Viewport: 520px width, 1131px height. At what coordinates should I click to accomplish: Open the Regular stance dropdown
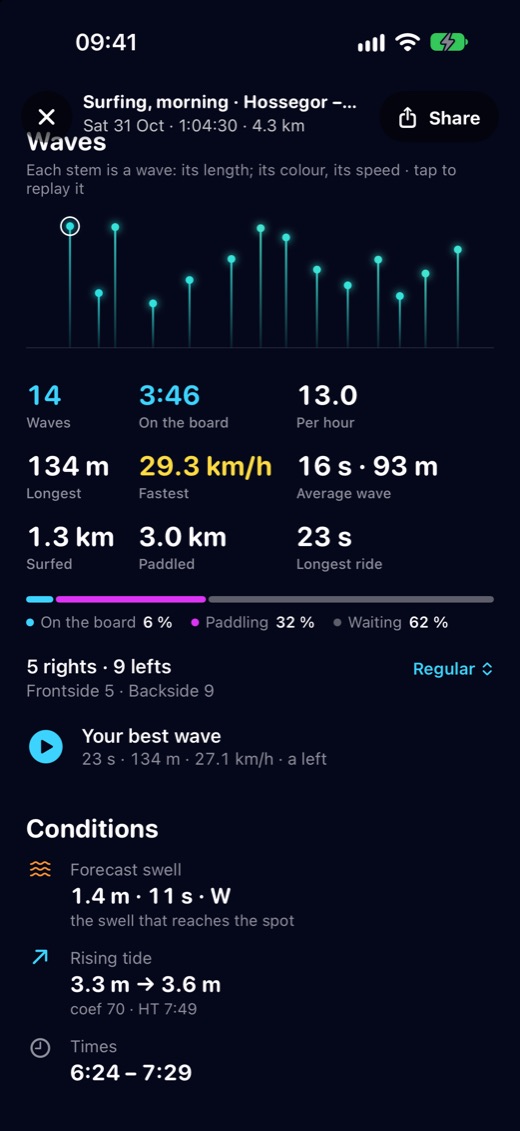tap(453, 669)
